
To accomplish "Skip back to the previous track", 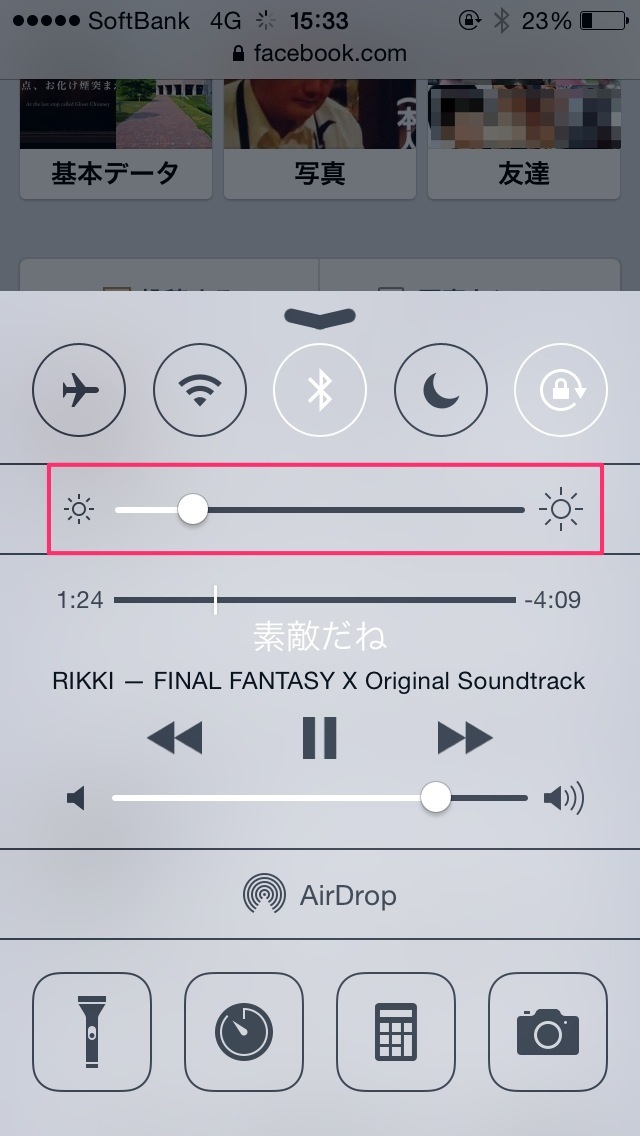I will point(175,739).
